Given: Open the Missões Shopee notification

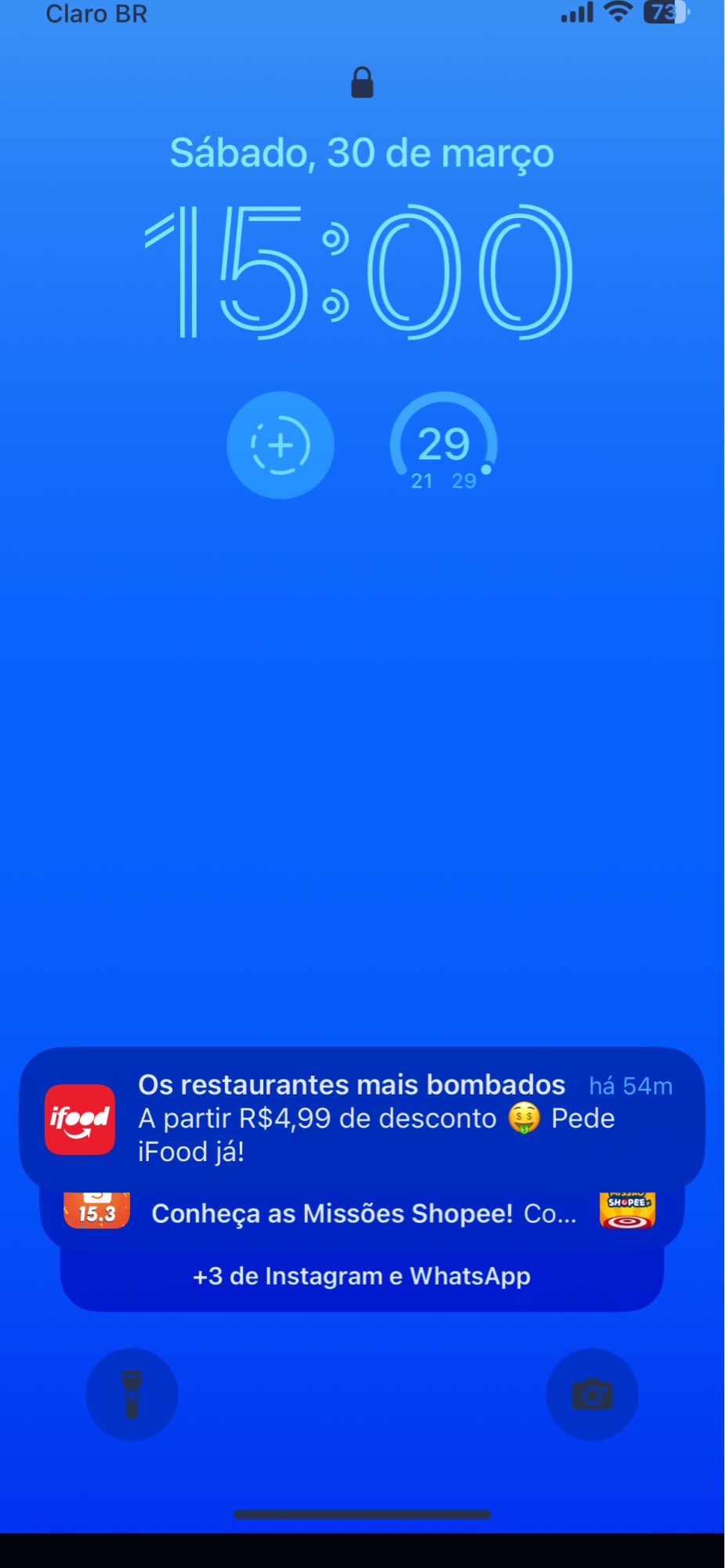Looking at the screenshot, I should [362, 1214].
